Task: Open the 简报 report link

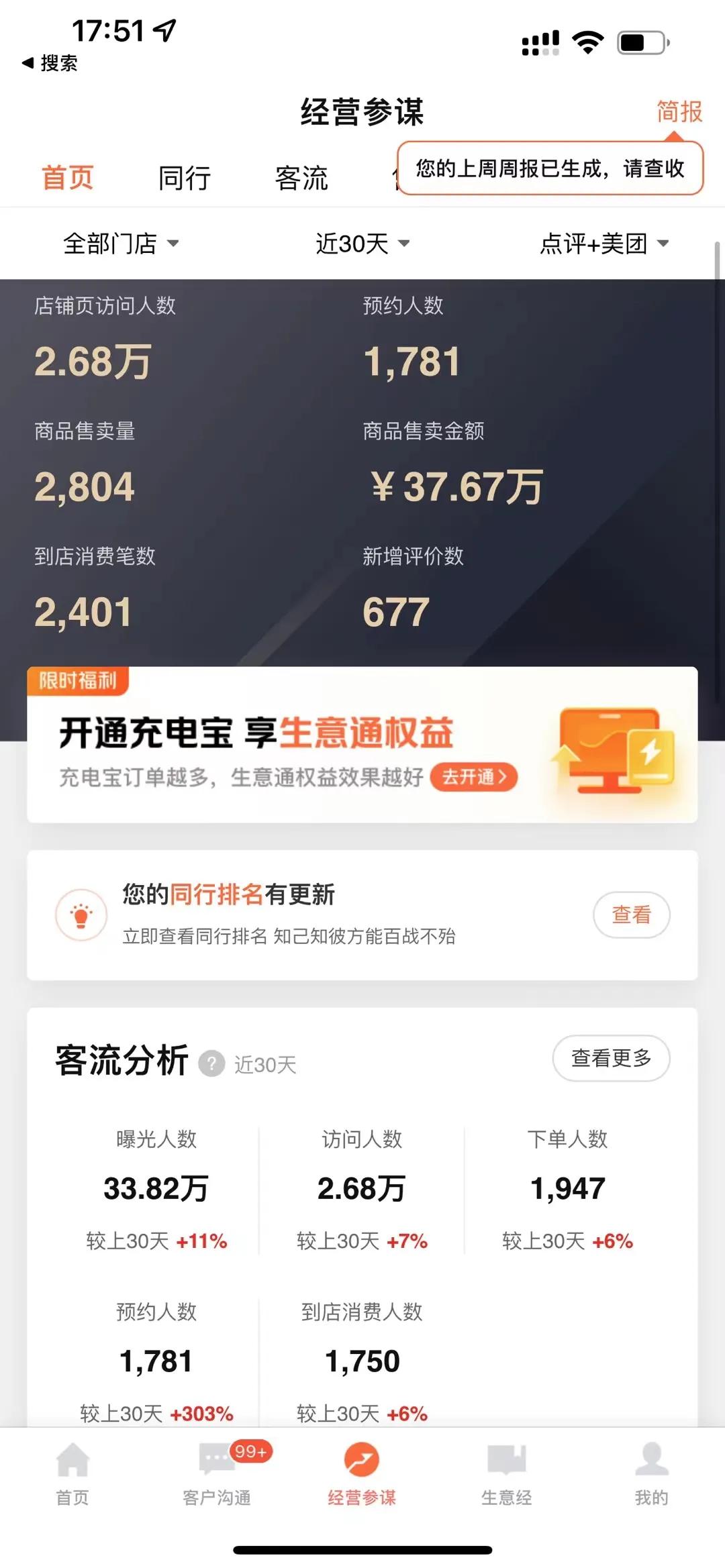Action: point(679,113)
